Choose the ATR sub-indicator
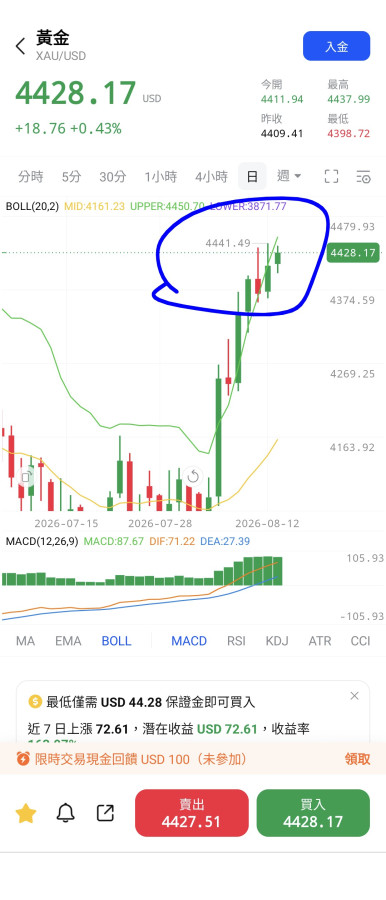The image size is (386, 900). click(x=320, y=641)
